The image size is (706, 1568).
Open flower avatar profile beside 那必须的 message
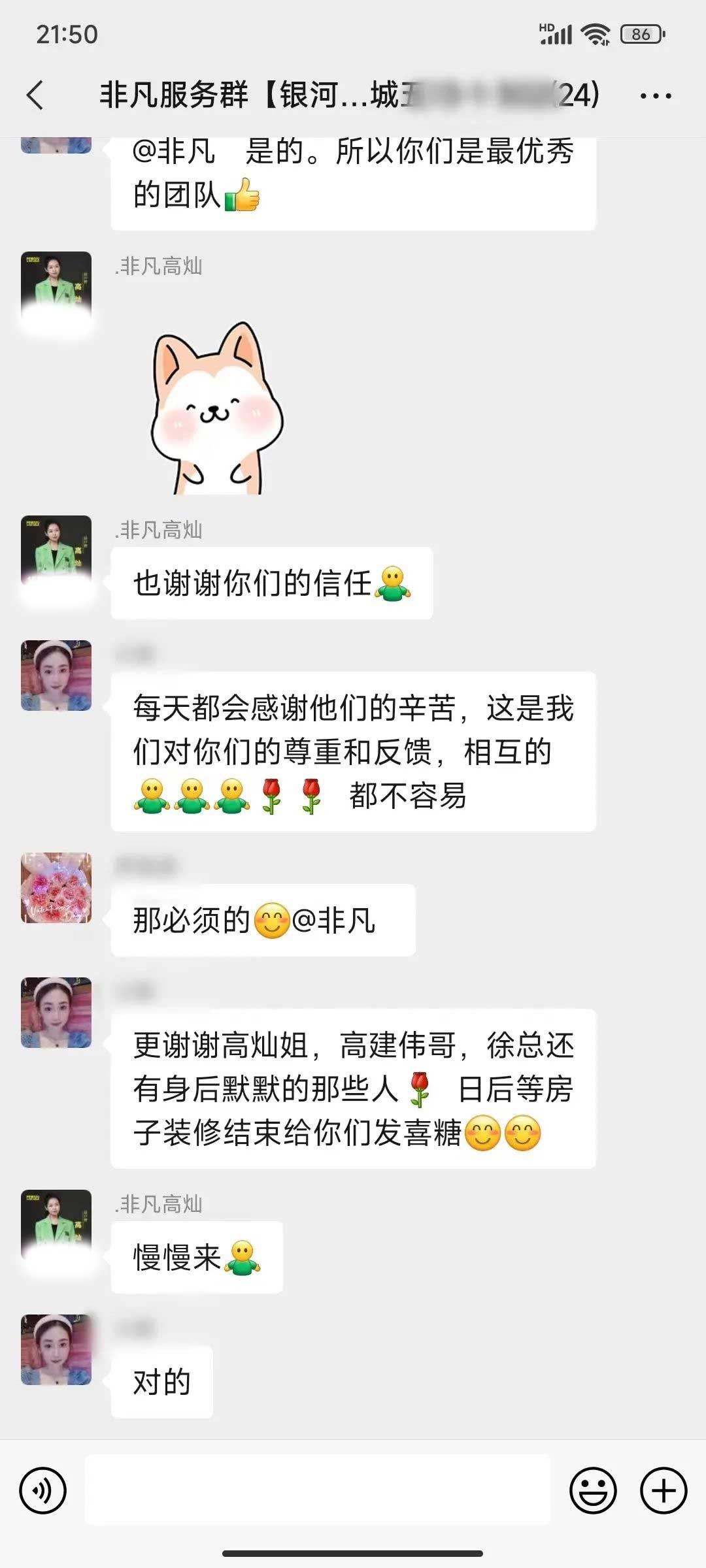pos(56,887)
